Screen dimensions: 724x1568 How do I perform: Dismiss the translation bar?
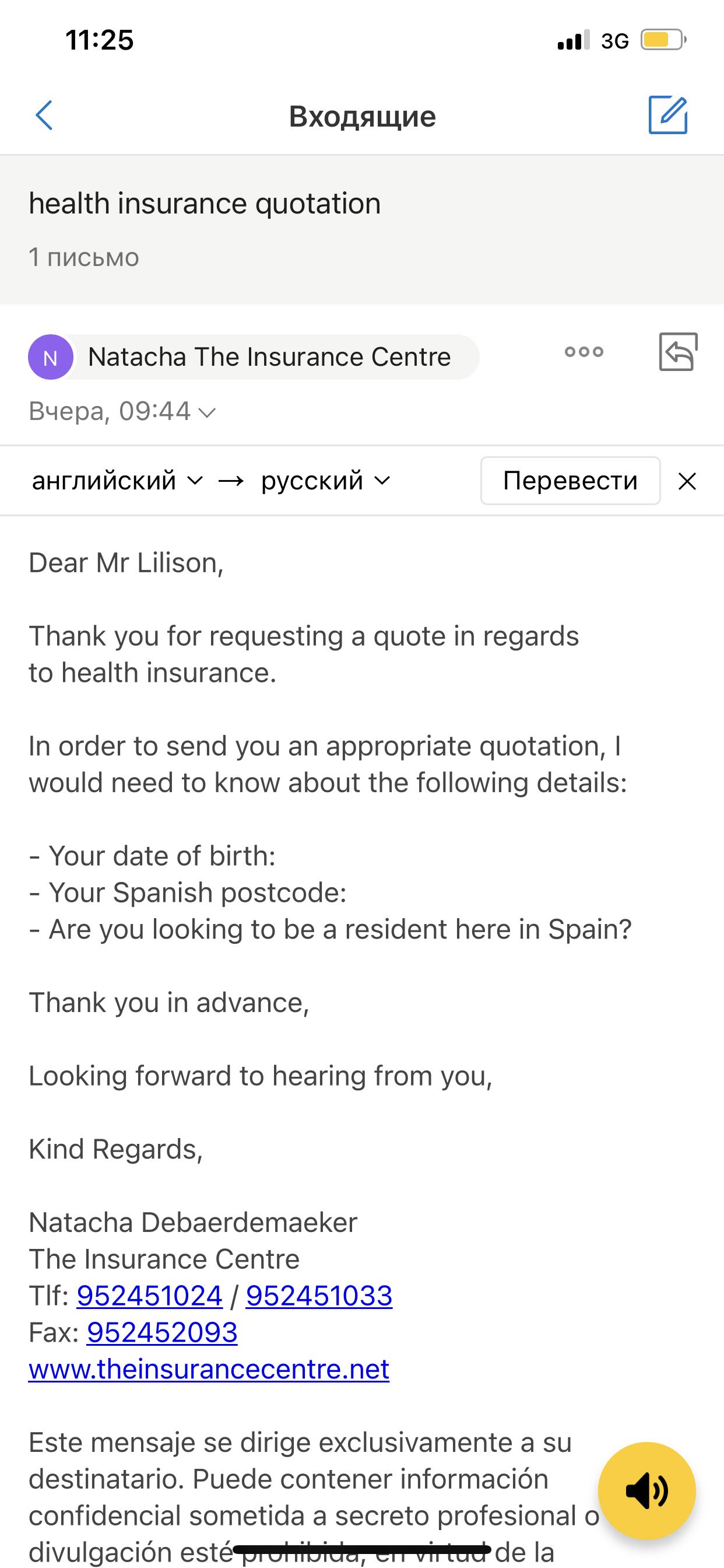click(x=687, y=481)
